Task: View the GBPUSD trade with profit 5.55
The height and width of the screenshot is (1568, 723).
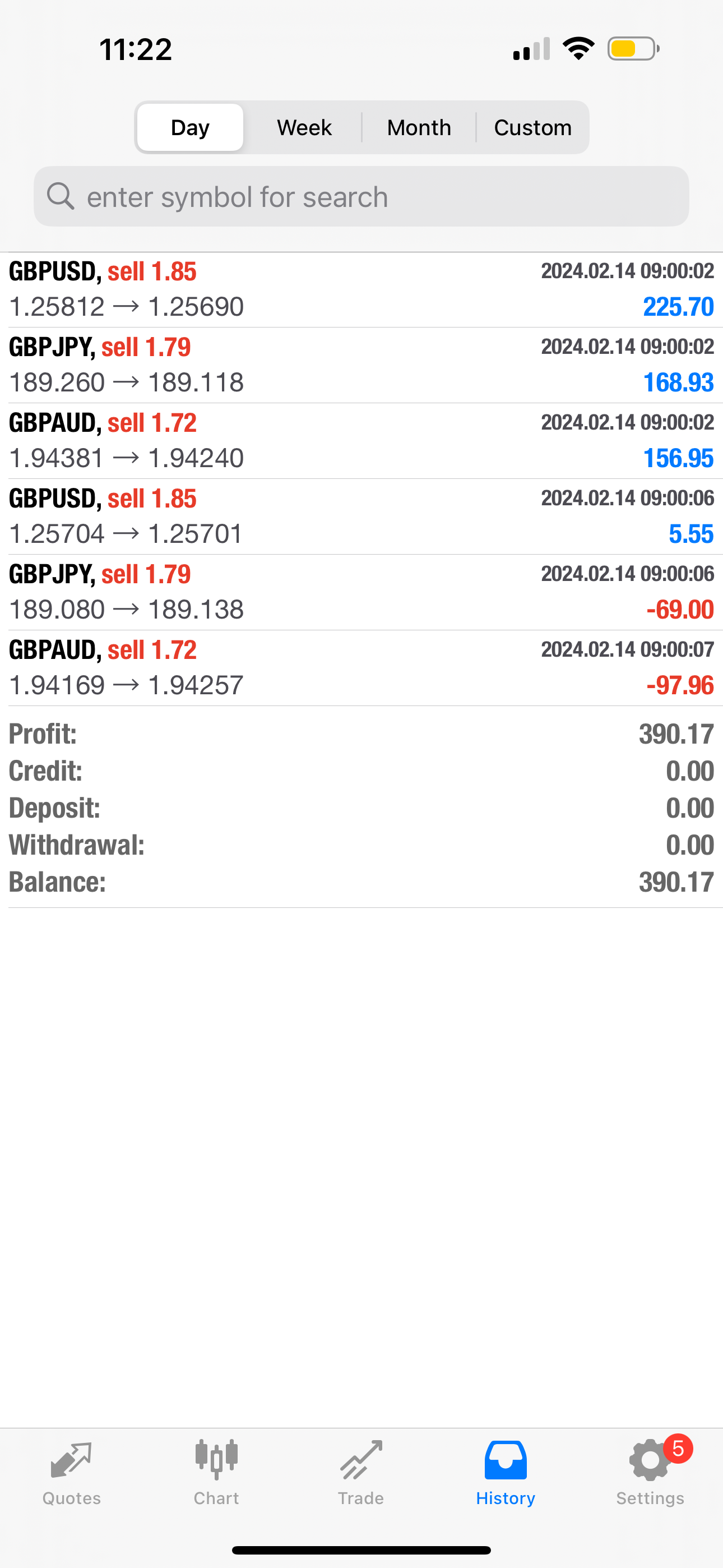Action: [361, 517]
